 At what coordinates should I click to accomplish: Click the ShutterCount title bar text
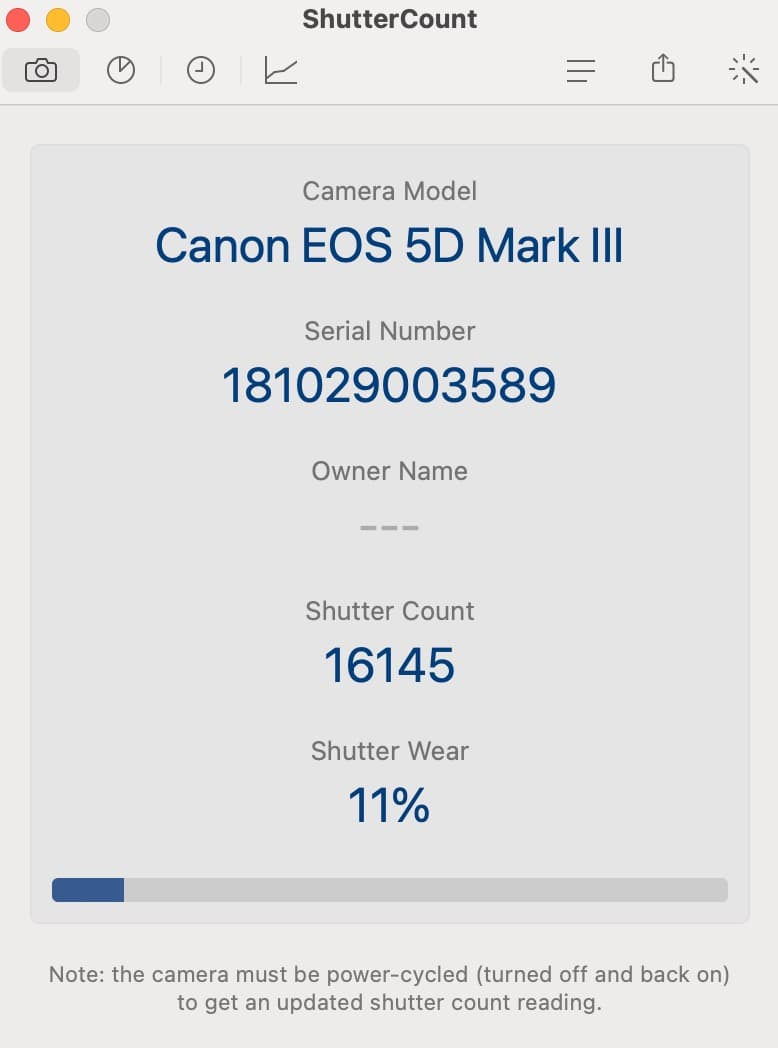(x=389, y=19)
